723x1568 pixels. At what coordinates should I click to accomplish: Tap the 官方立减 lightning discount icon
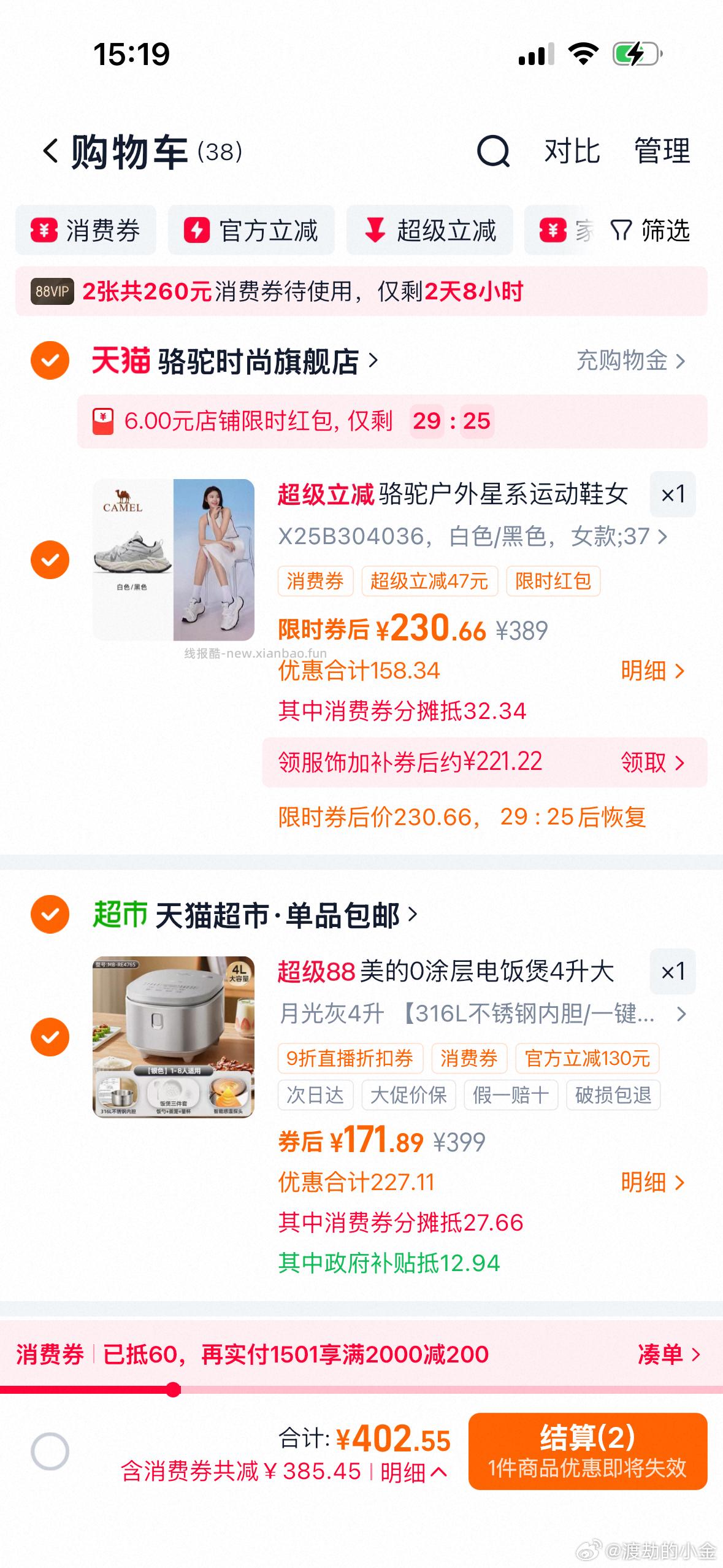(197, 231)
